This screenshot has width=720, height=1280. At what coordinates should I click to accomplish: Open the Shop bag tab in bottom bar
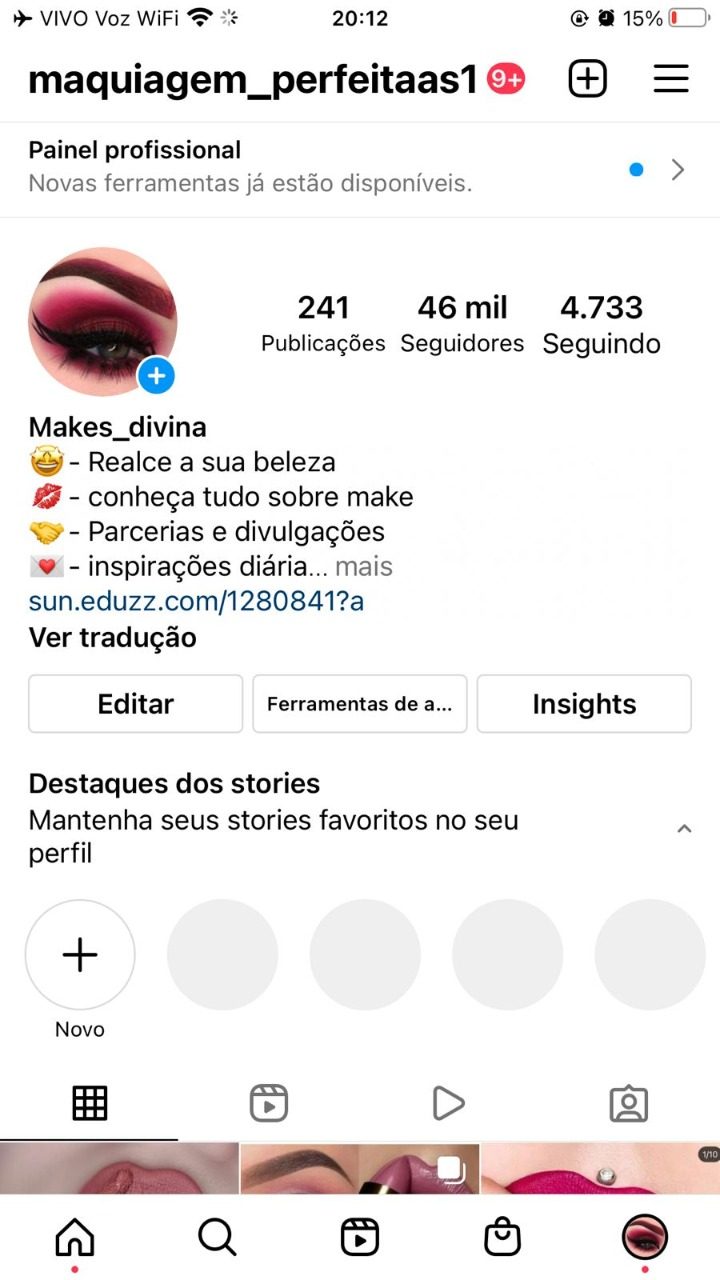tap(502, 1238)
